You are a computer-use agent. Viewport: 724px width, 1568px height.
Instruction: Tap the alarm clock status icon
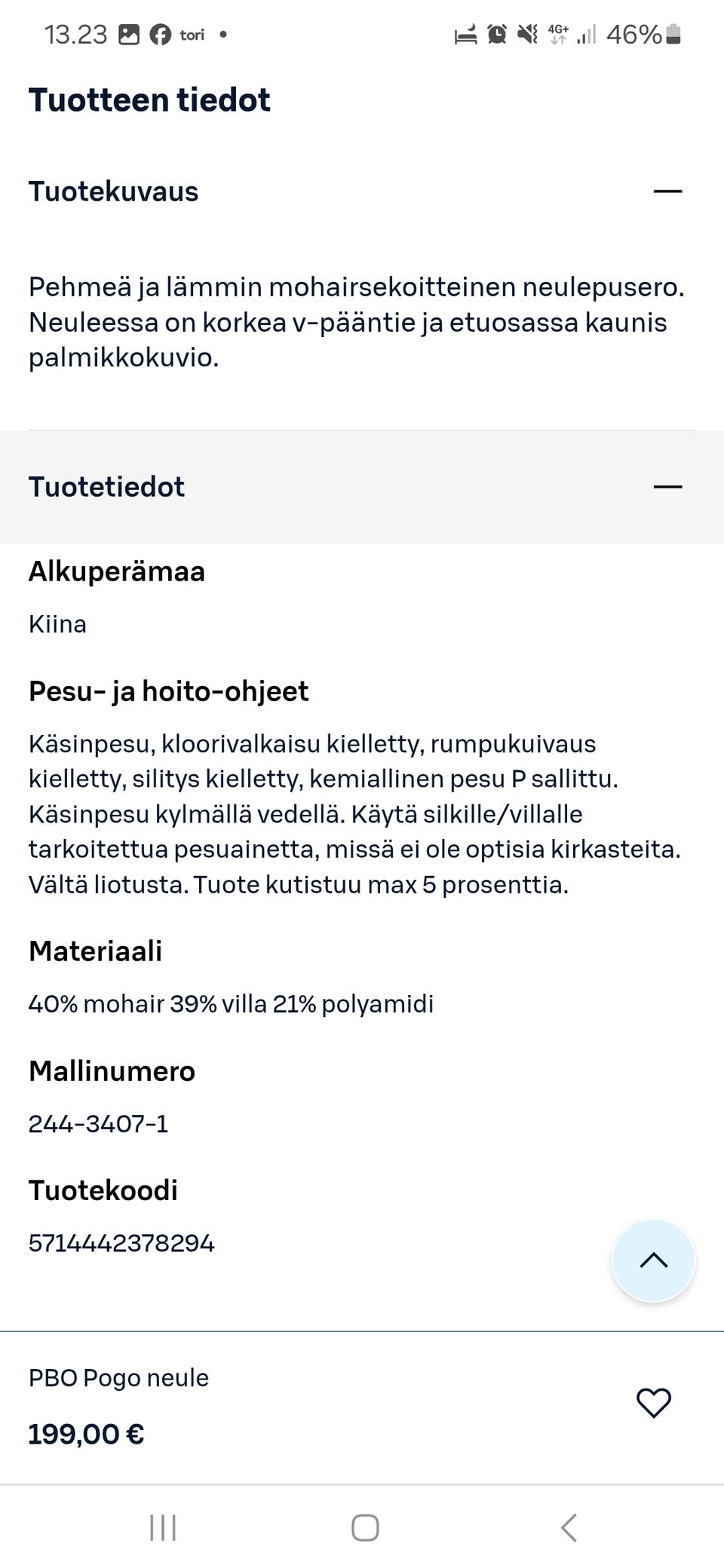(x=495, y=34)
